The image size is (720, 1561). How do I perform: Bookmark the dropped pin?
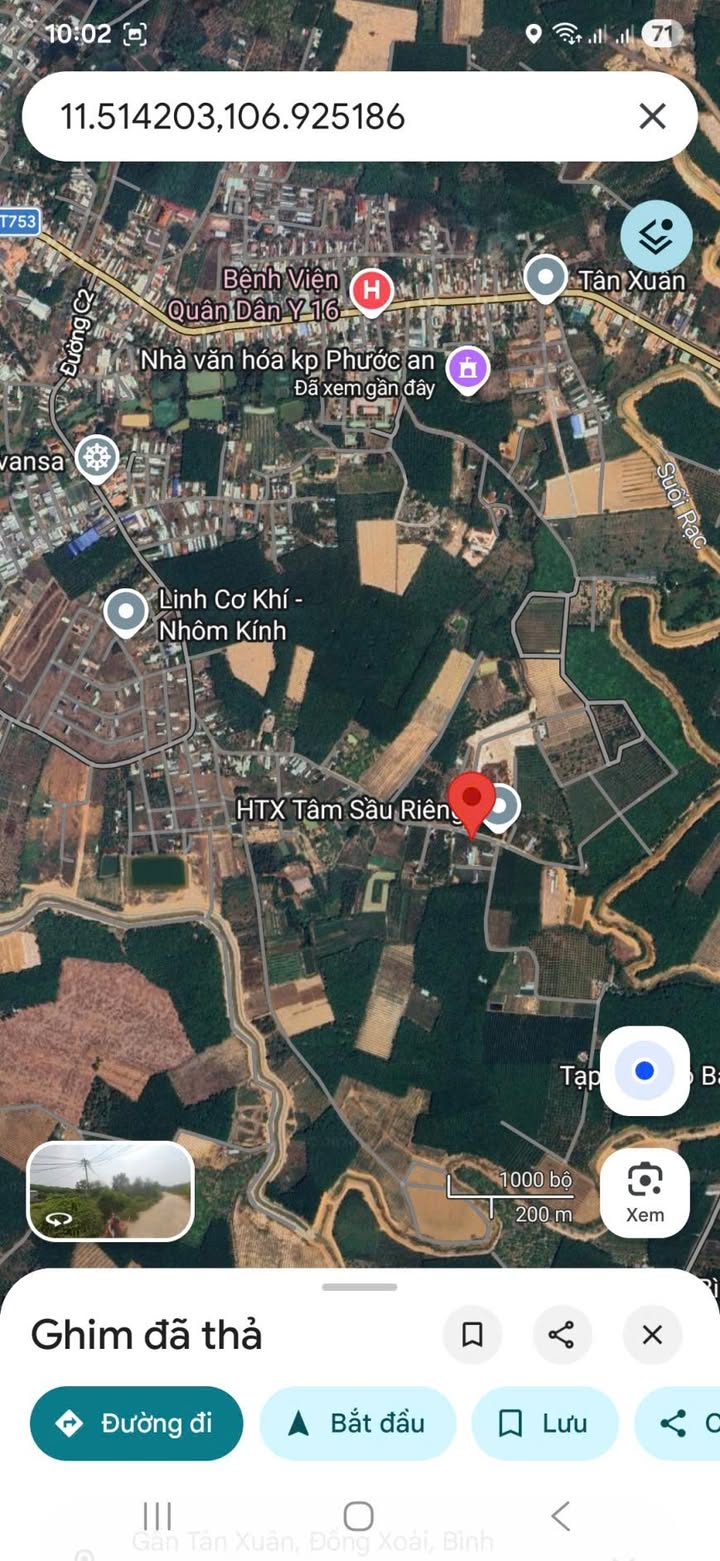pyautogui.click(x=472, y=1334)
